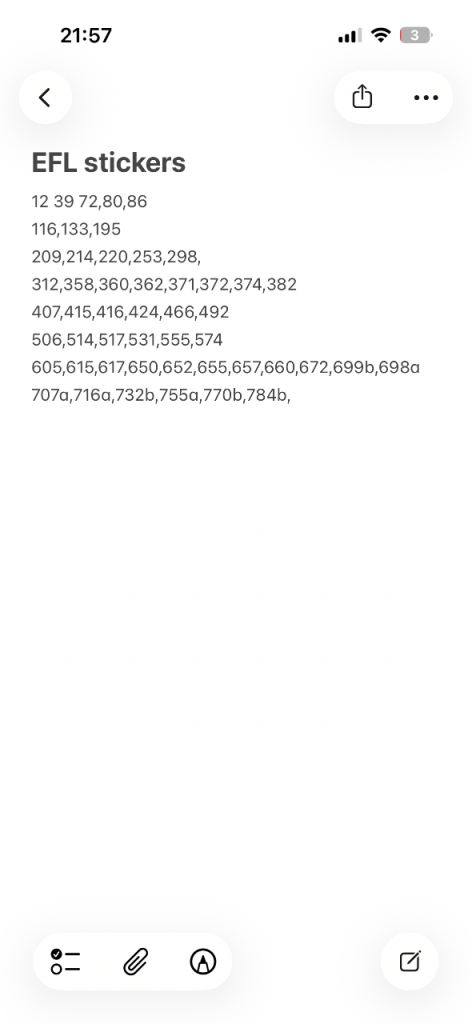The image size is (472, 1024).
Task: Compose a new note
Action: (x=409, y=961)
